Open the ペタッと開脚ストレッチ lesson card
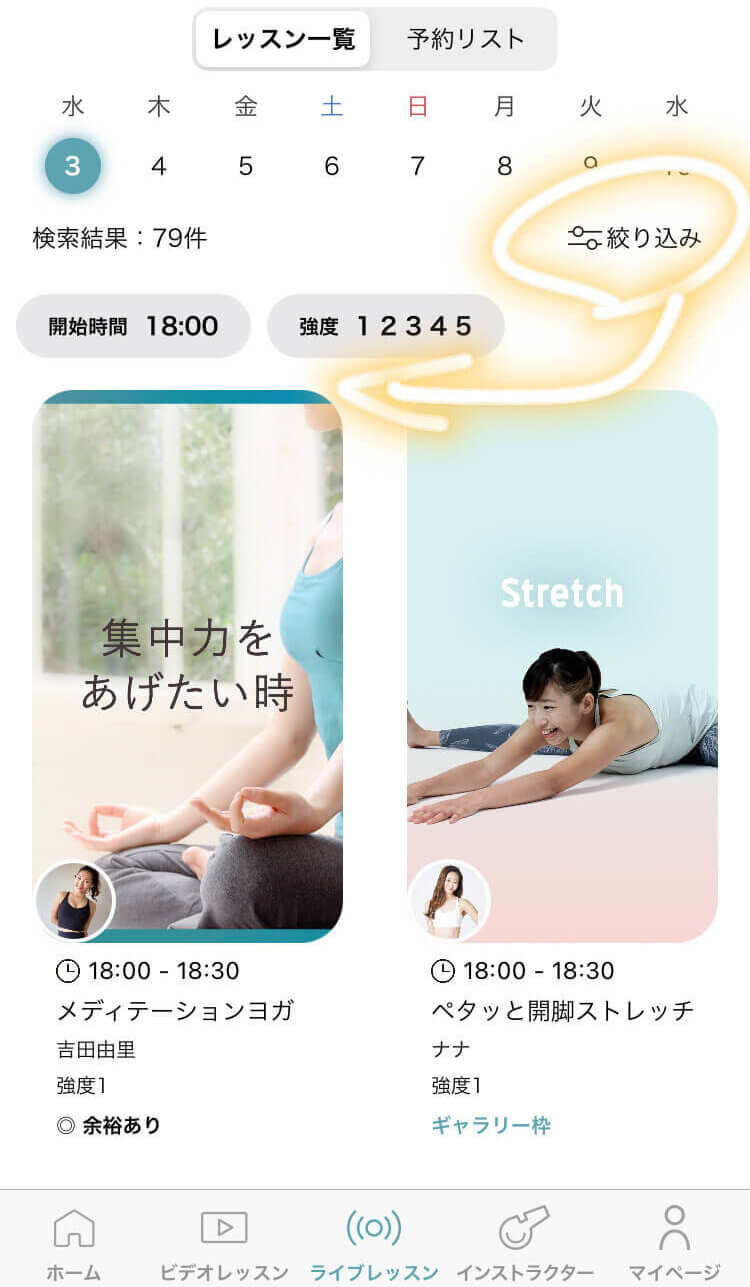The height and width of the screenshot is (1287, 750). point(562,666)
